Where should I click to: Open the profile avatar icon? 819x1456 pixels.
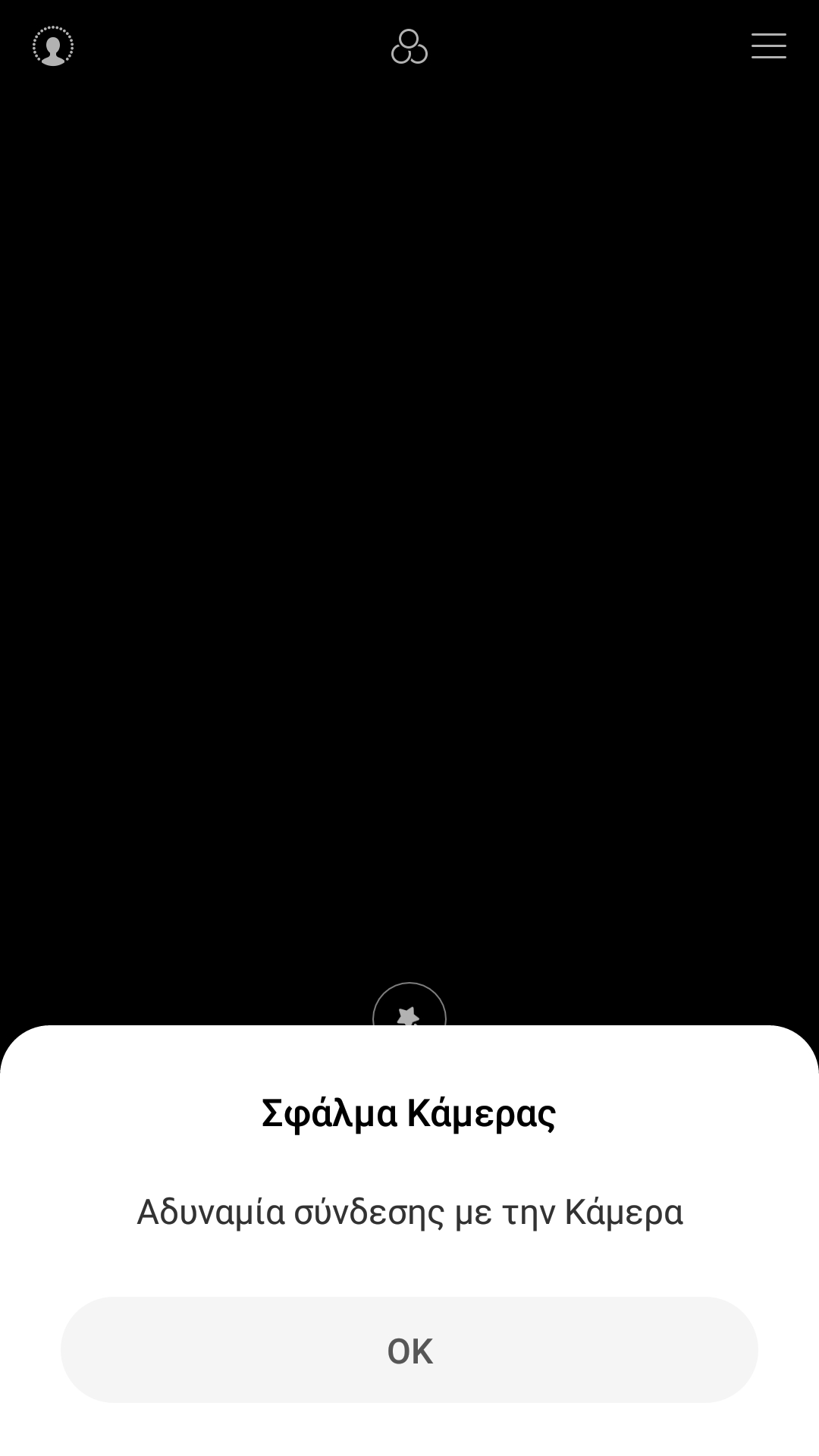pos(53,47)
